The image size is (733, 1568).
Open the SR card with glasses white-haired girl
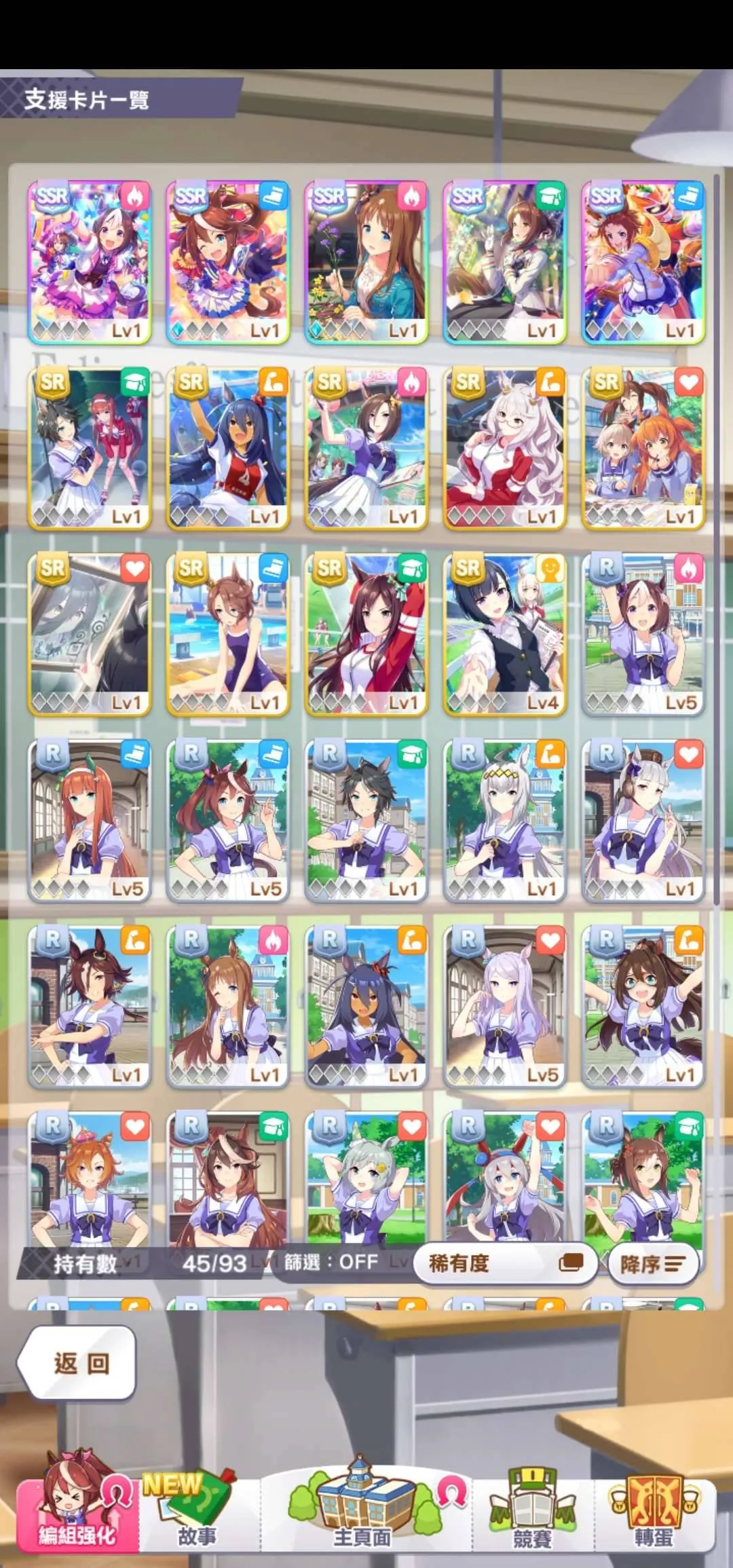(505, 448)
